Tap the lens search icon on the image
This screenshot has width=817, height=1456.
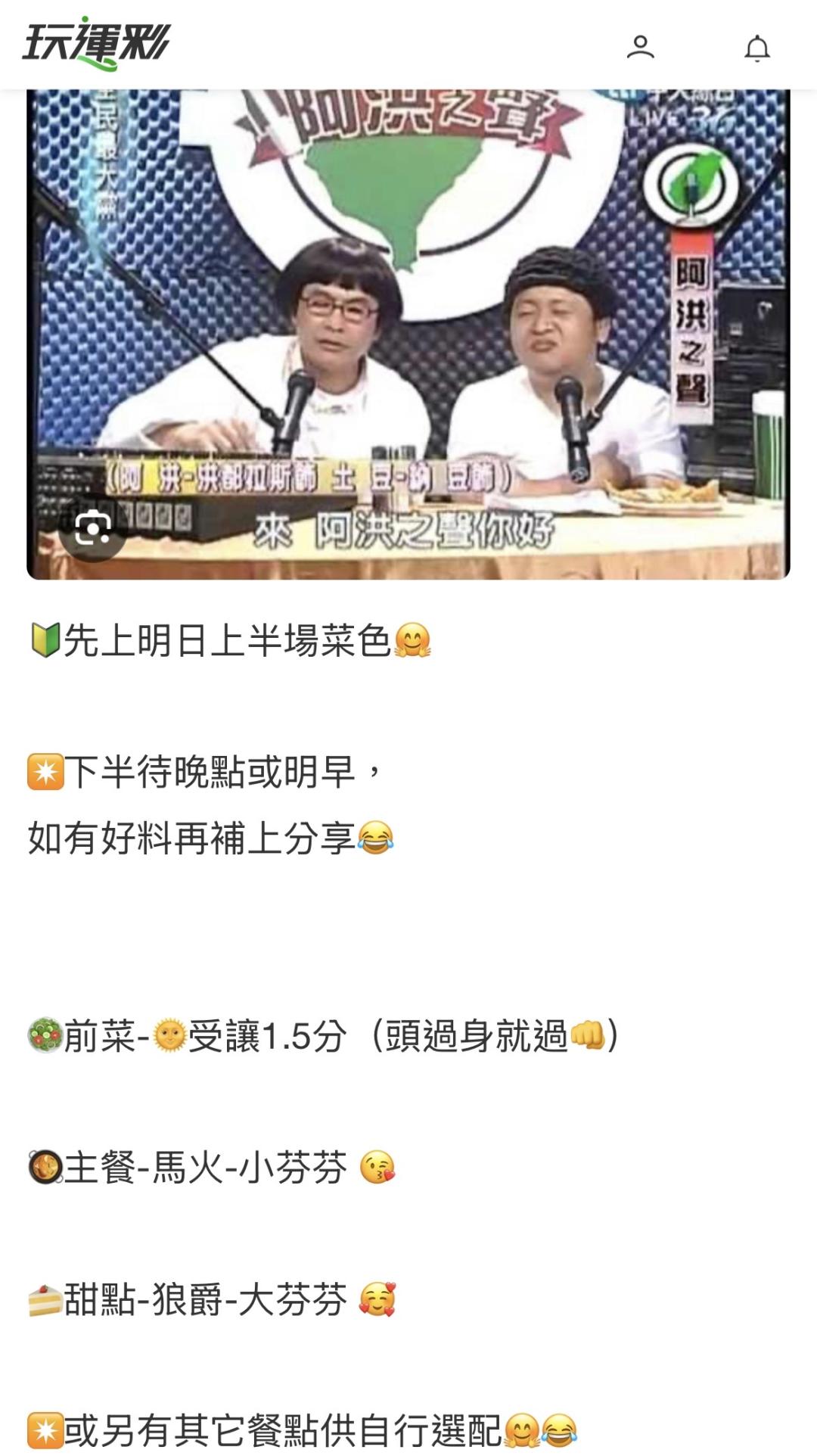click(92, 530)
